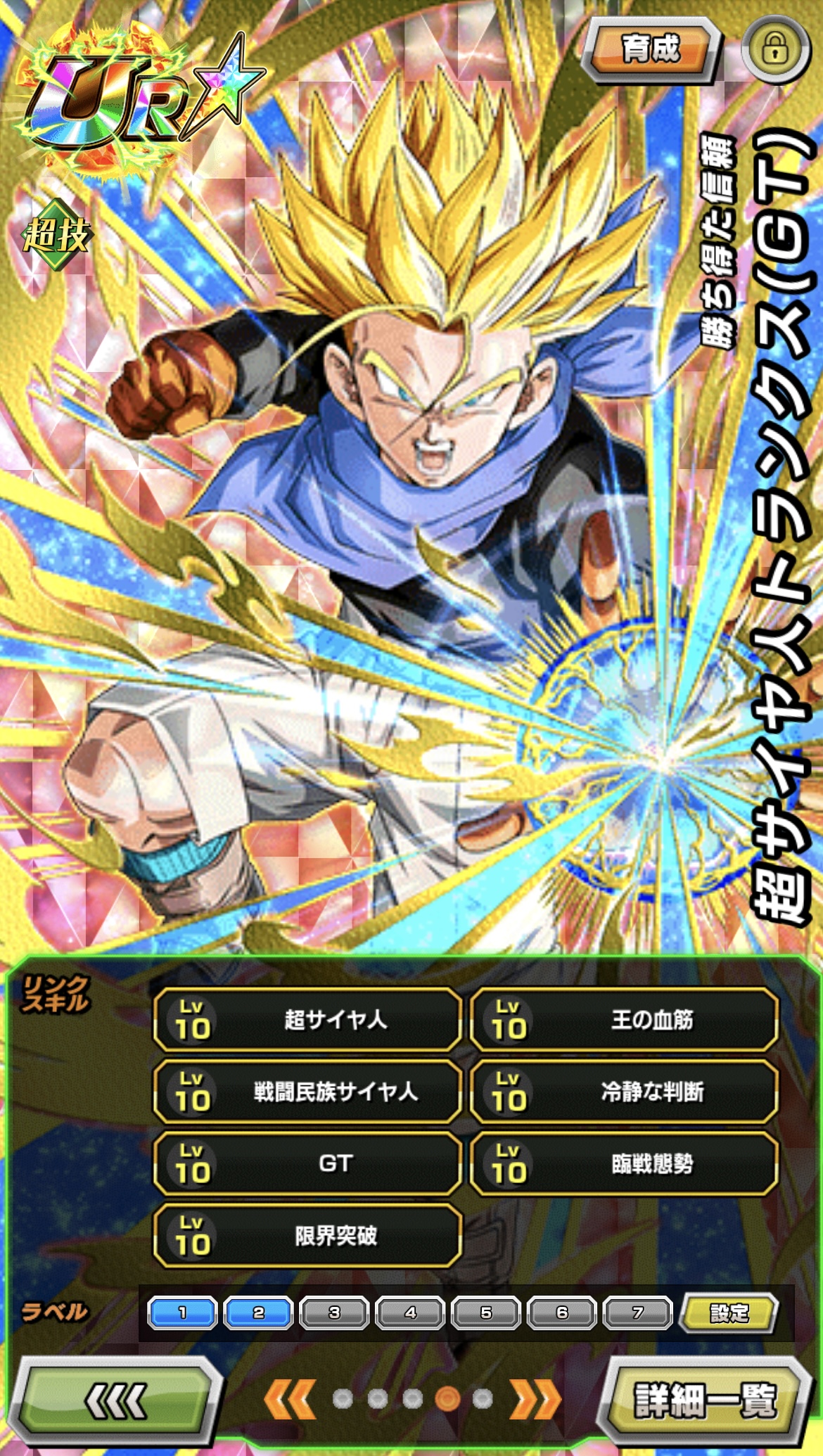Image resolution: width=823 pixels, height=1456 pixels.
Task: Enable label 3
Action: [x=334, y=1313]
